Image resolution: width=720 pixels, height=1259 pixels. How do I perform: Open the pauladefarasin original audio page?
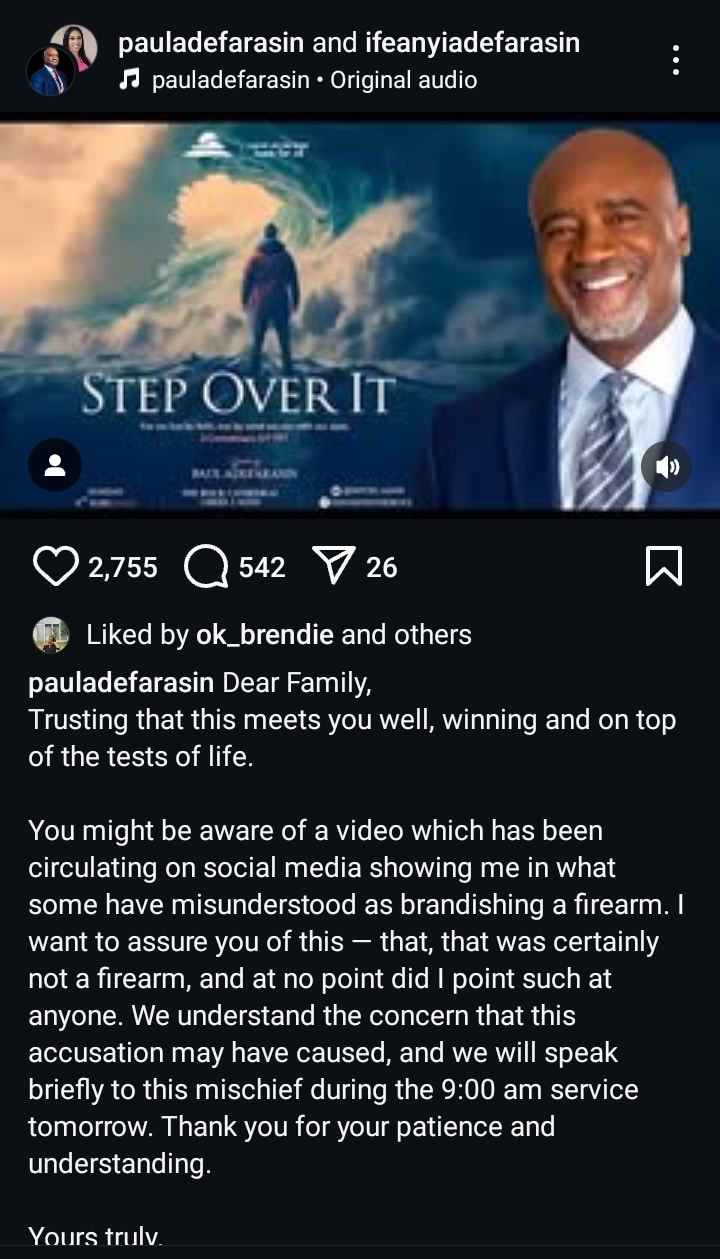coord(313,80)
